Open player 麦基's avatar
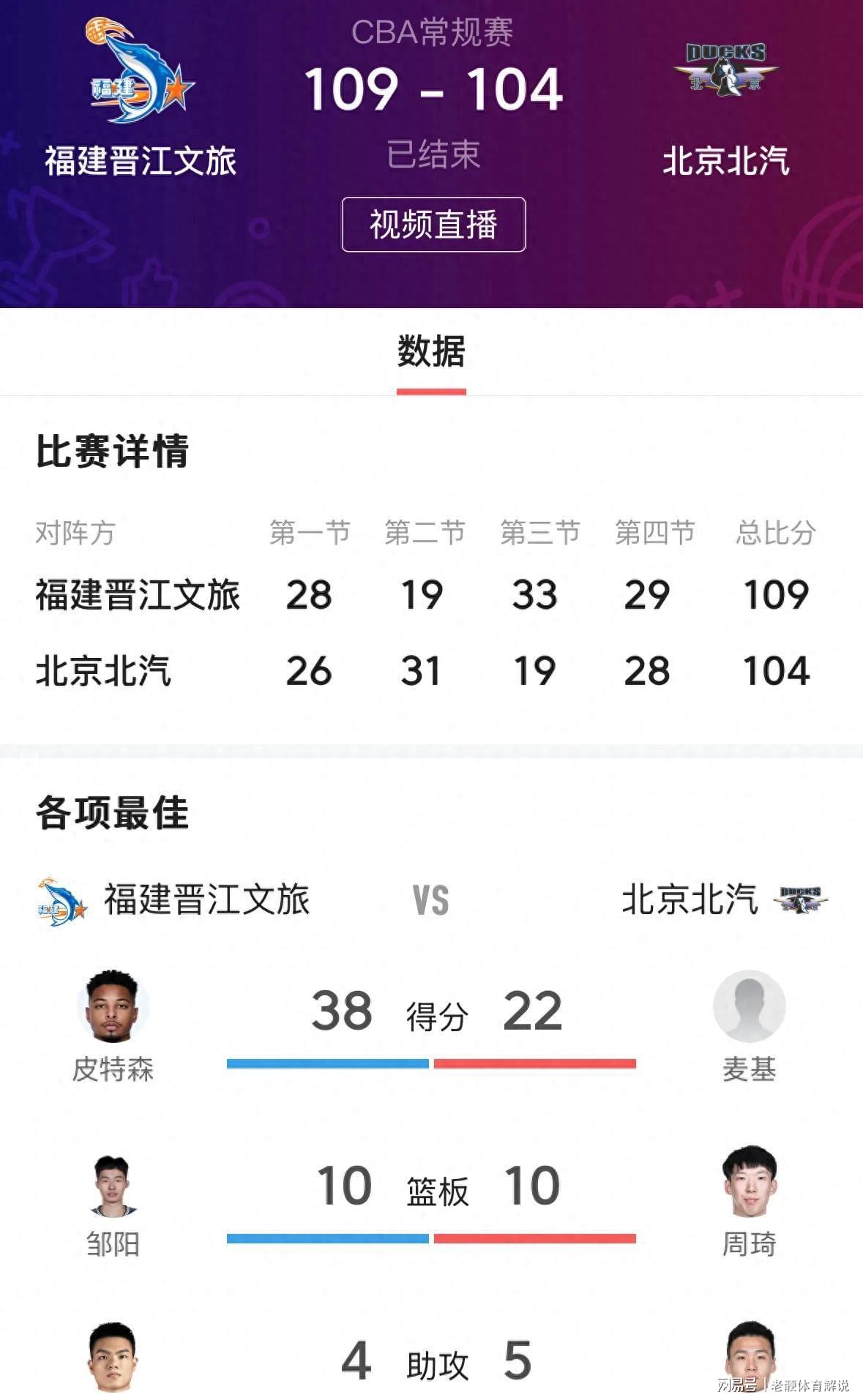Screen dimensions: 863x1400 pos(749,1006)
